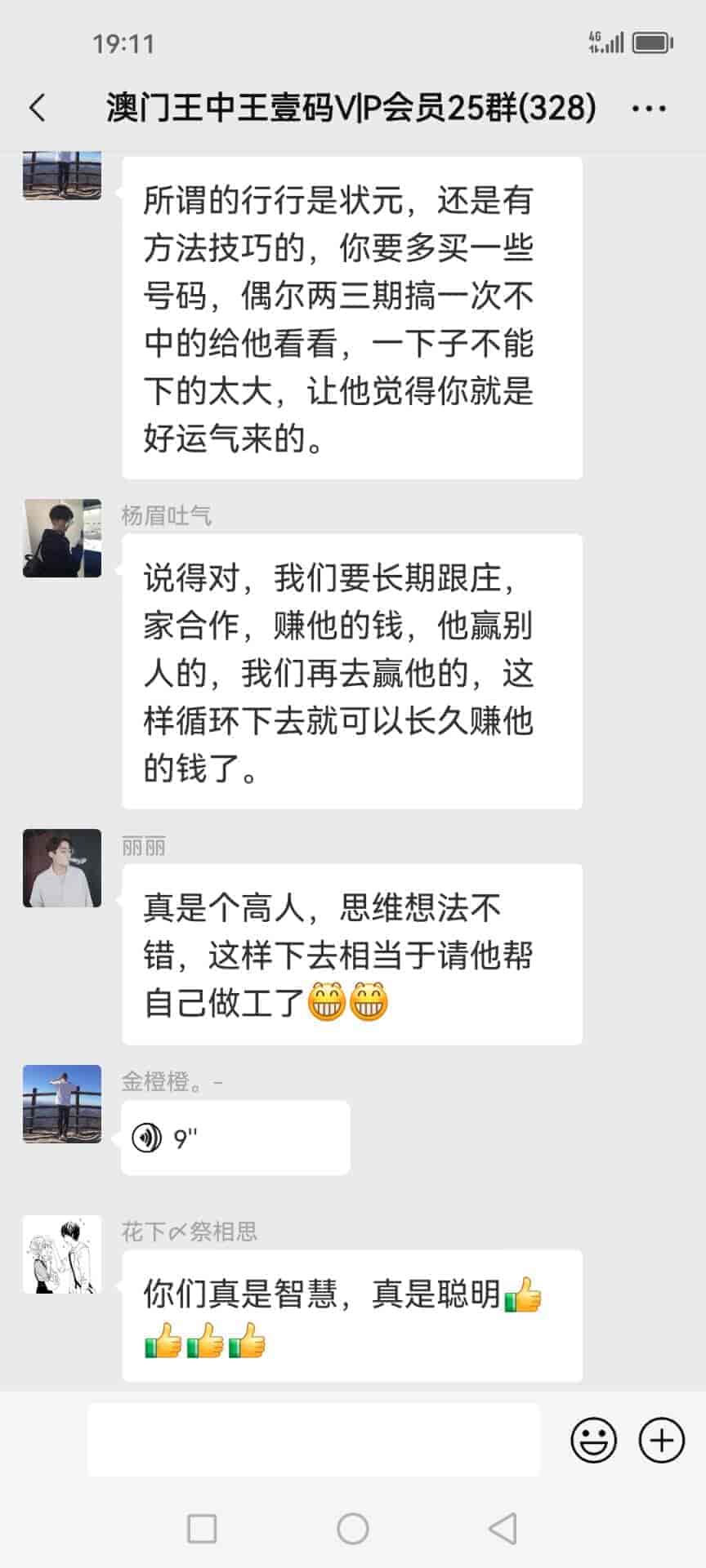706x1568 pixels.
Task: Open the plus attachment menu
Action: tap(661, 1440)
